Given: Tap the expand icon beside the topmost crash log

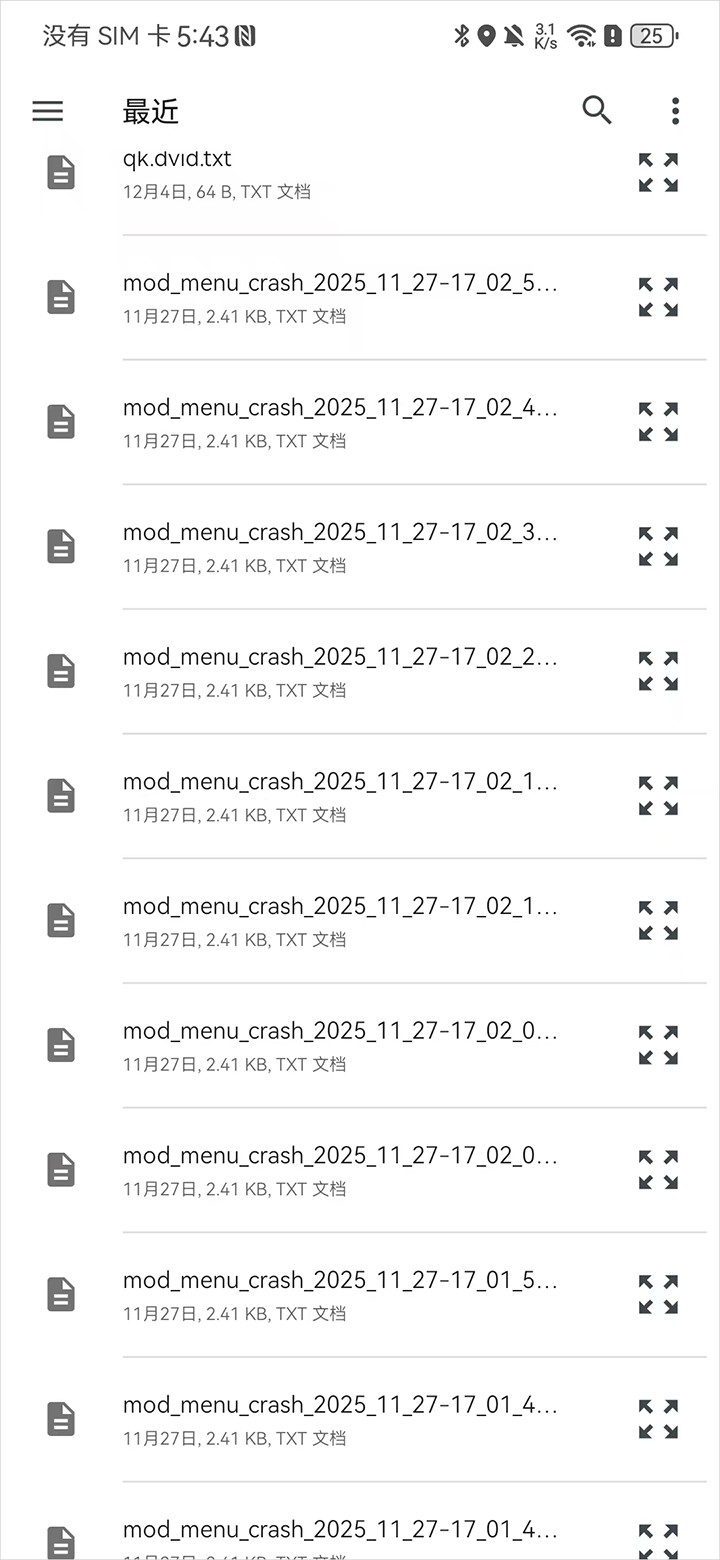Looking at the screenshot, I should click(658, 296).
